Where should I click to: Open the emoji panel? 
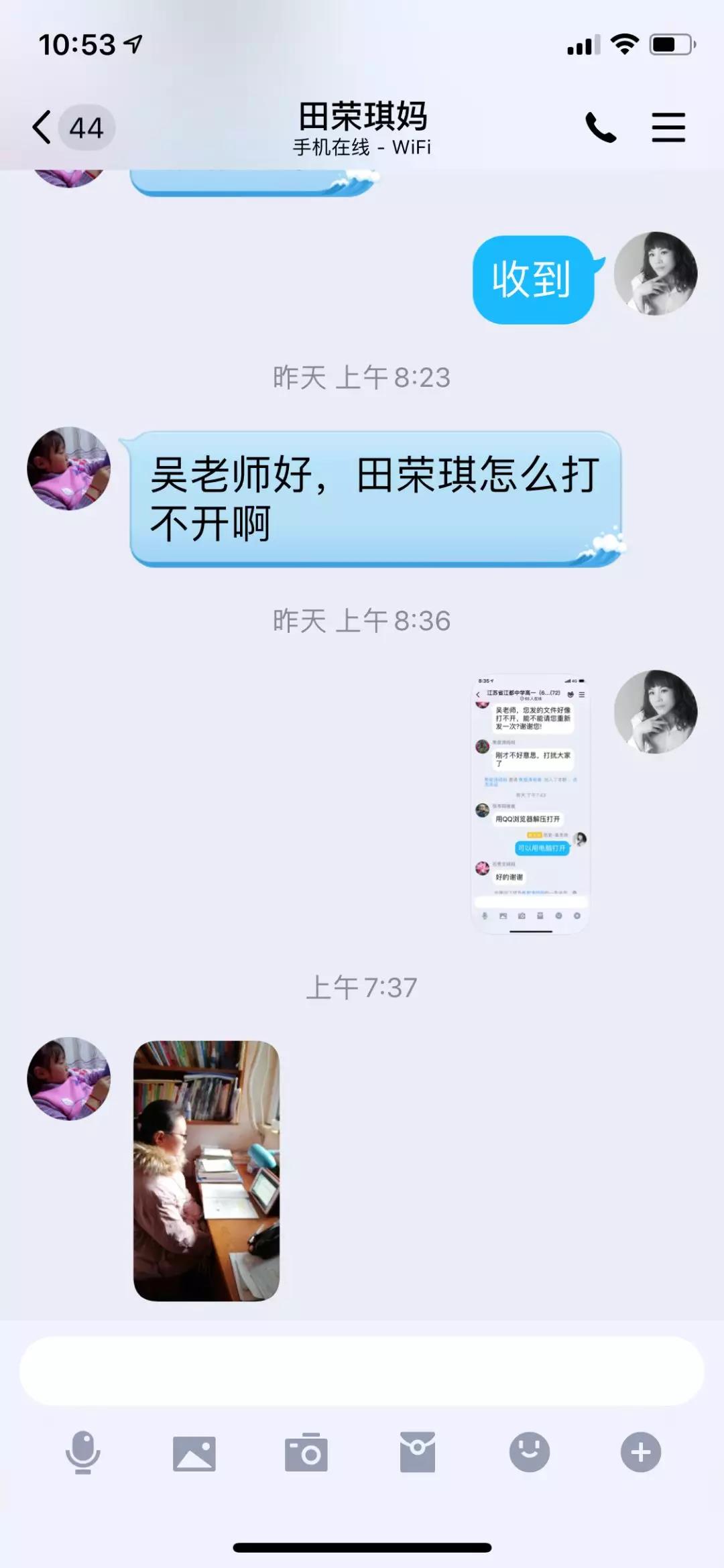point(530,1453)
